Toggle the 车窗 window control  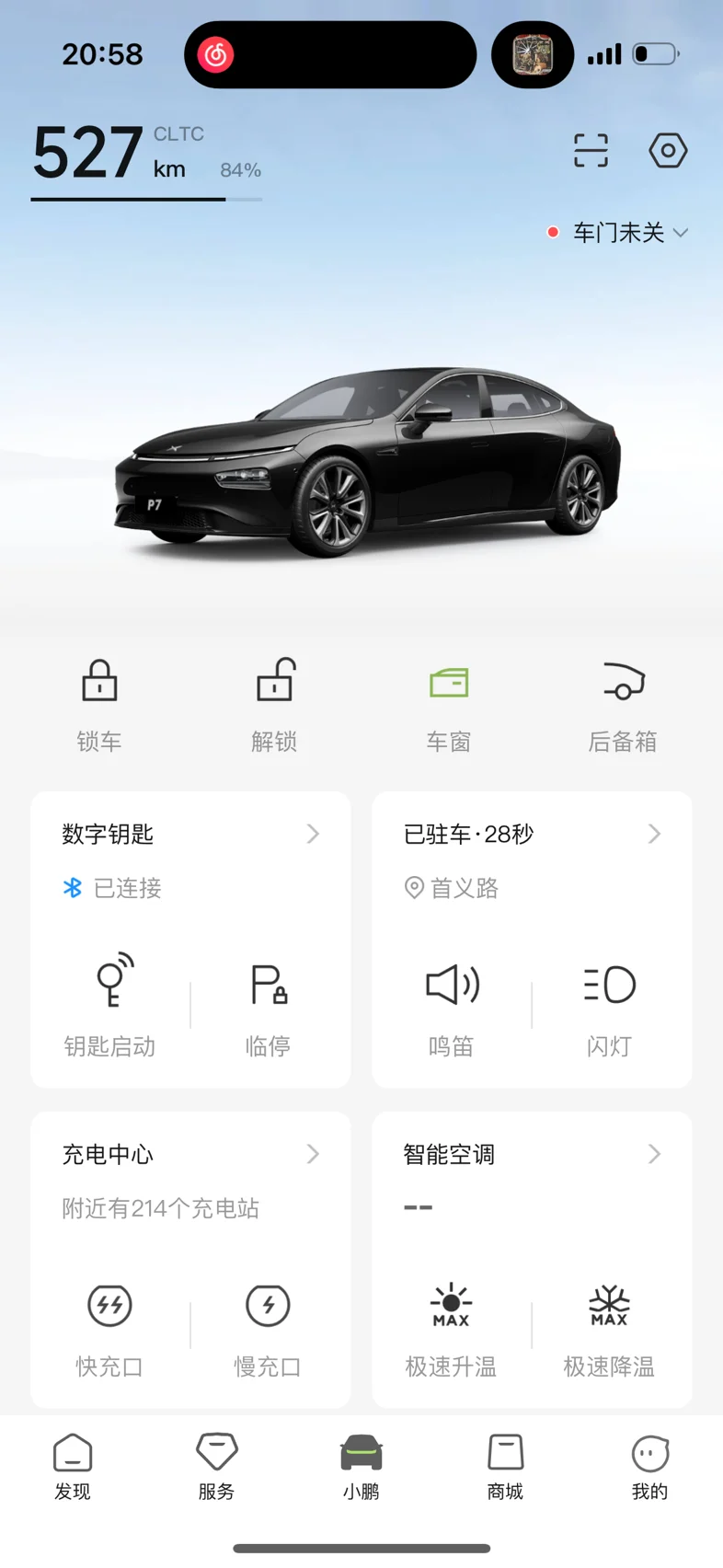click(x=449, y=704)
